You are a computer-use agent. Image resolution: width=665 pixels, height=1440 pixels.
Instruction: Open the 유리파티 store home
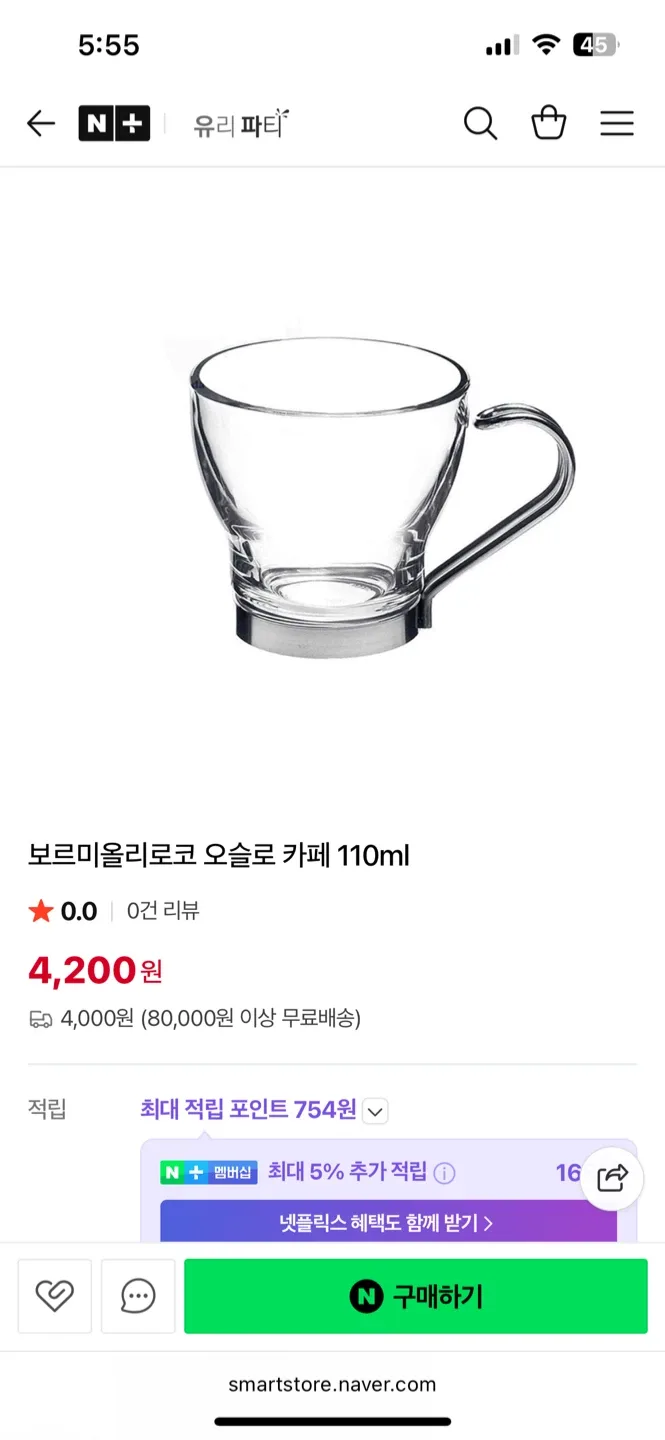241,125
